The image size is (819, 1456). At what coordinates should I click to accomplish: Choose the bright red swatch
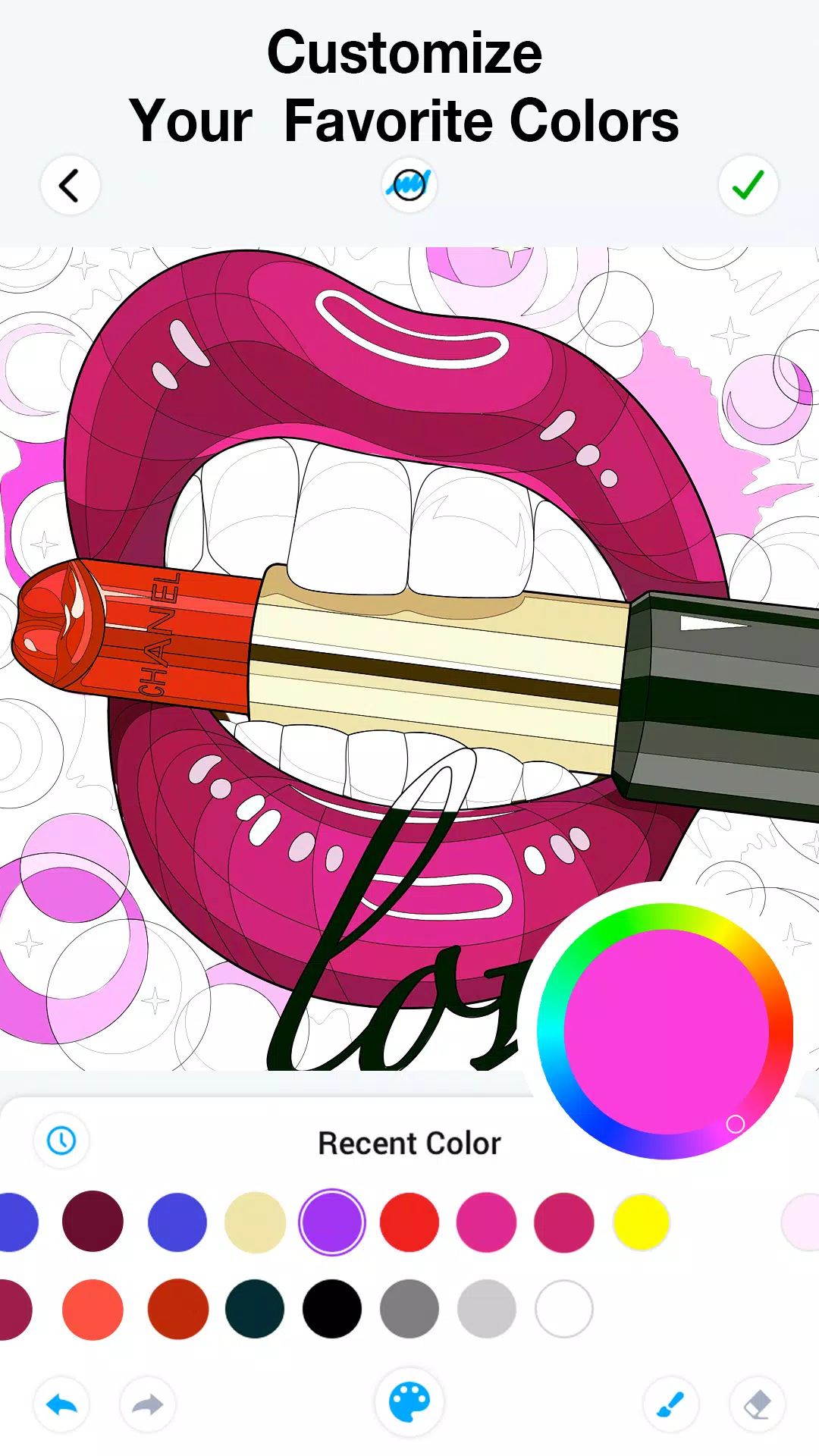[409, 1222]
